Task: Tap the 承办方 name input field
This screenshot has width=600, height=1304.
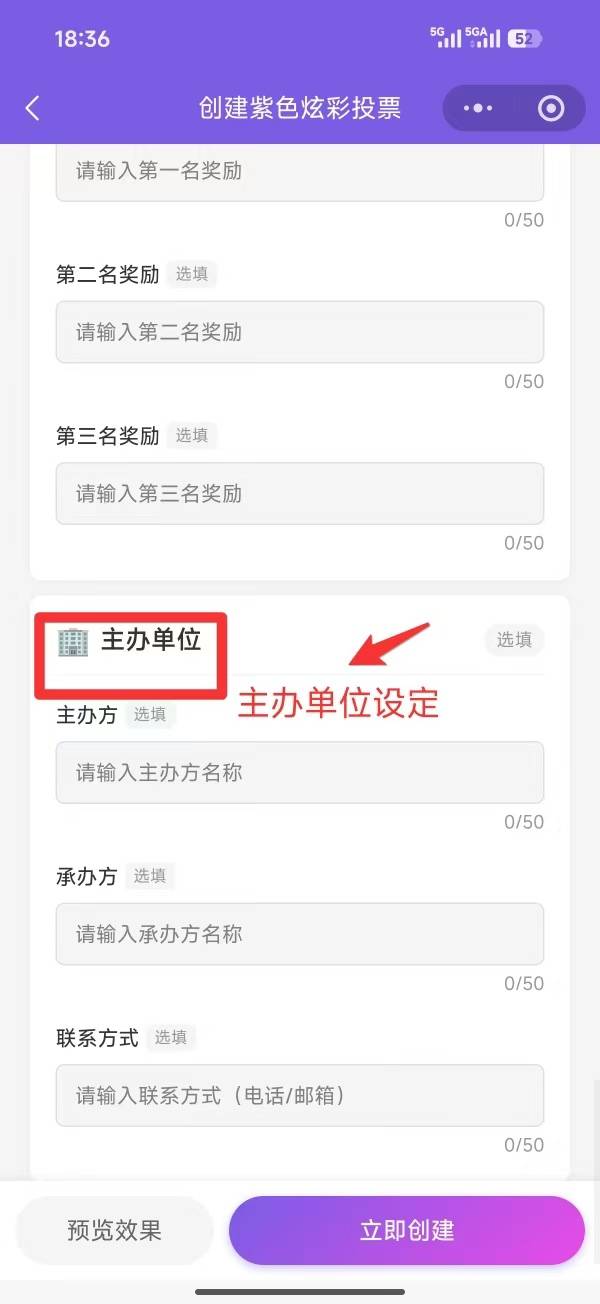Action: pos(300,934)
